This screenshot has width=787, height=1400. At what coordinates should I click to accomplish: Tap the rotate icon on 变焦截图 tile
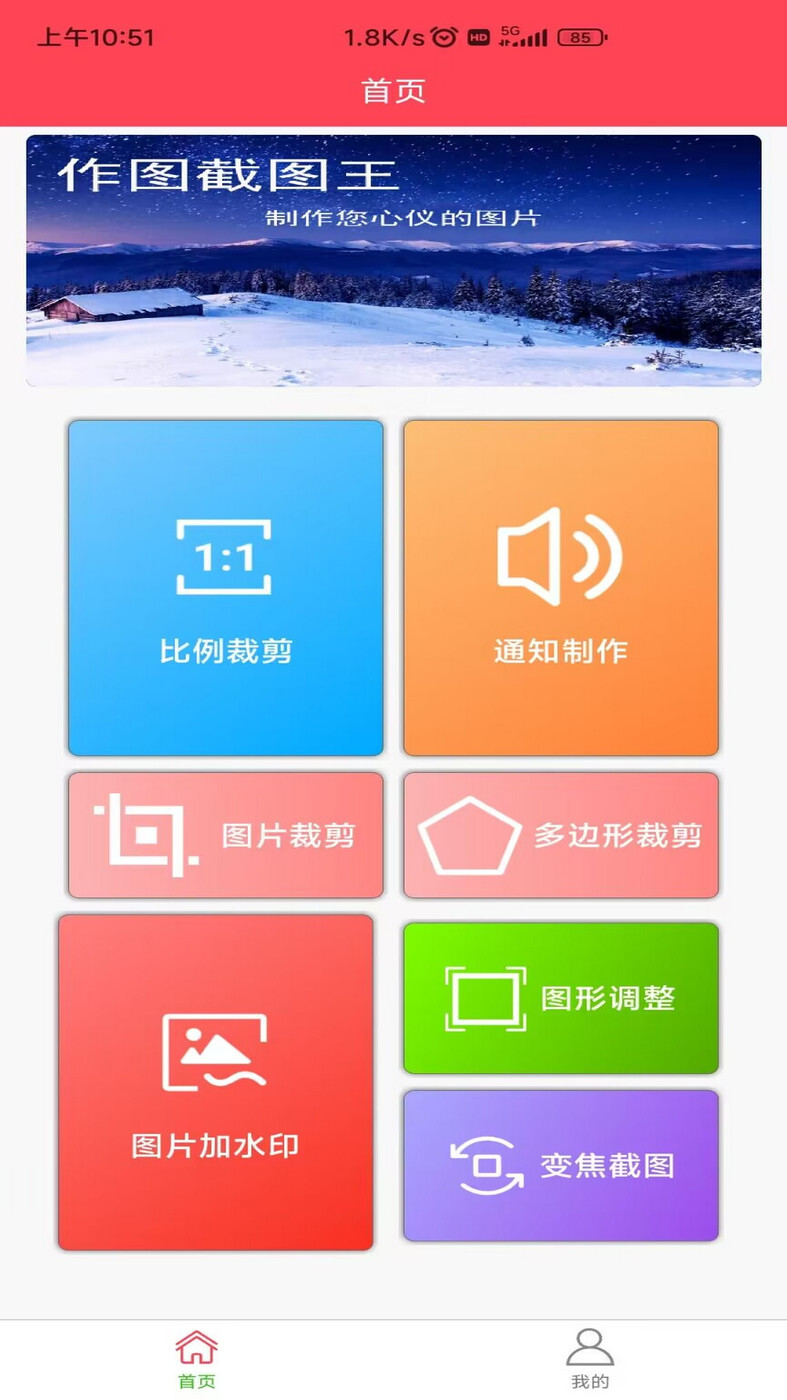[x=487, y=1165]
